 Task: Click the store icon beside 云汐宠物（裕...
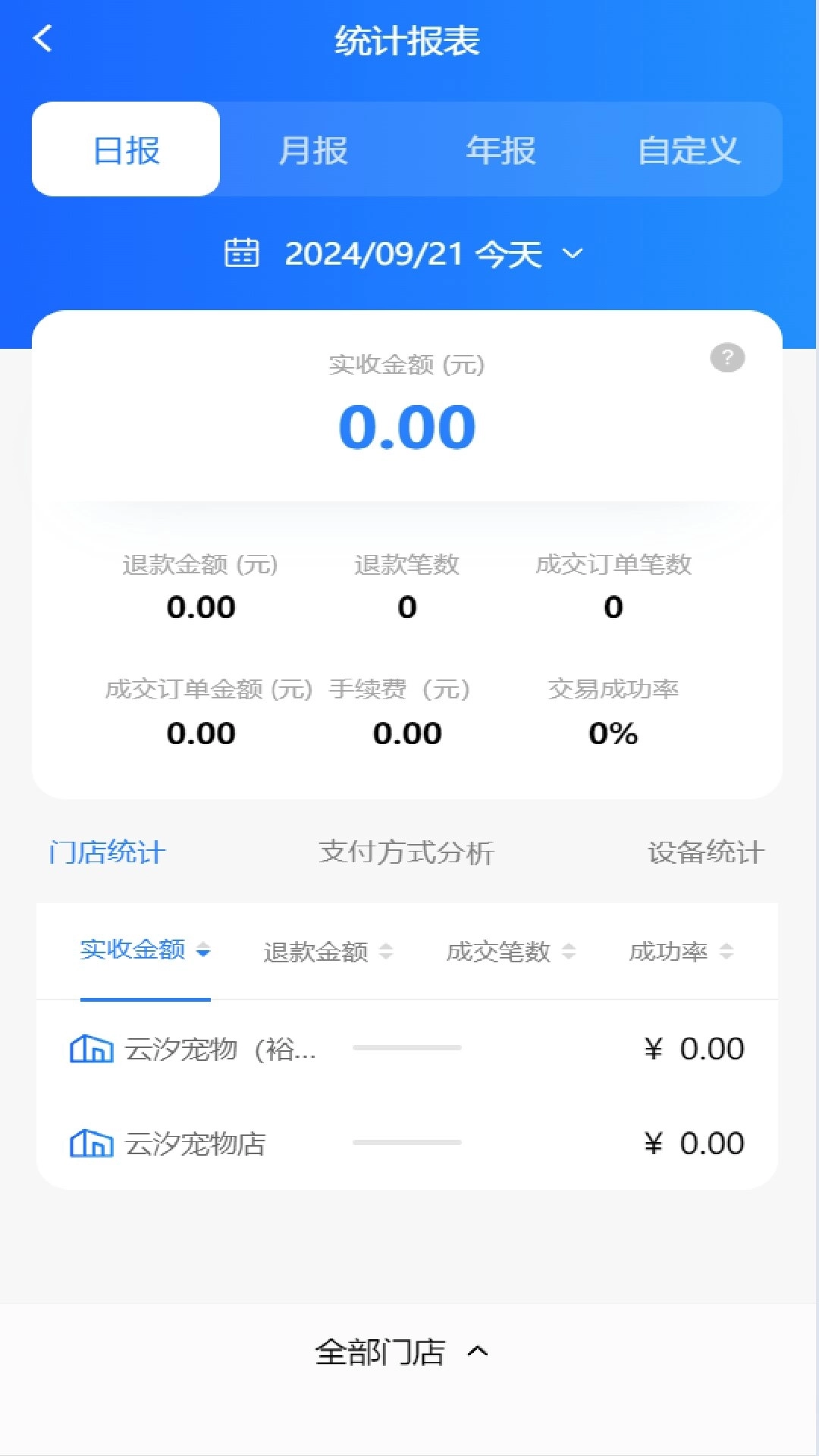pos(93,1050)
